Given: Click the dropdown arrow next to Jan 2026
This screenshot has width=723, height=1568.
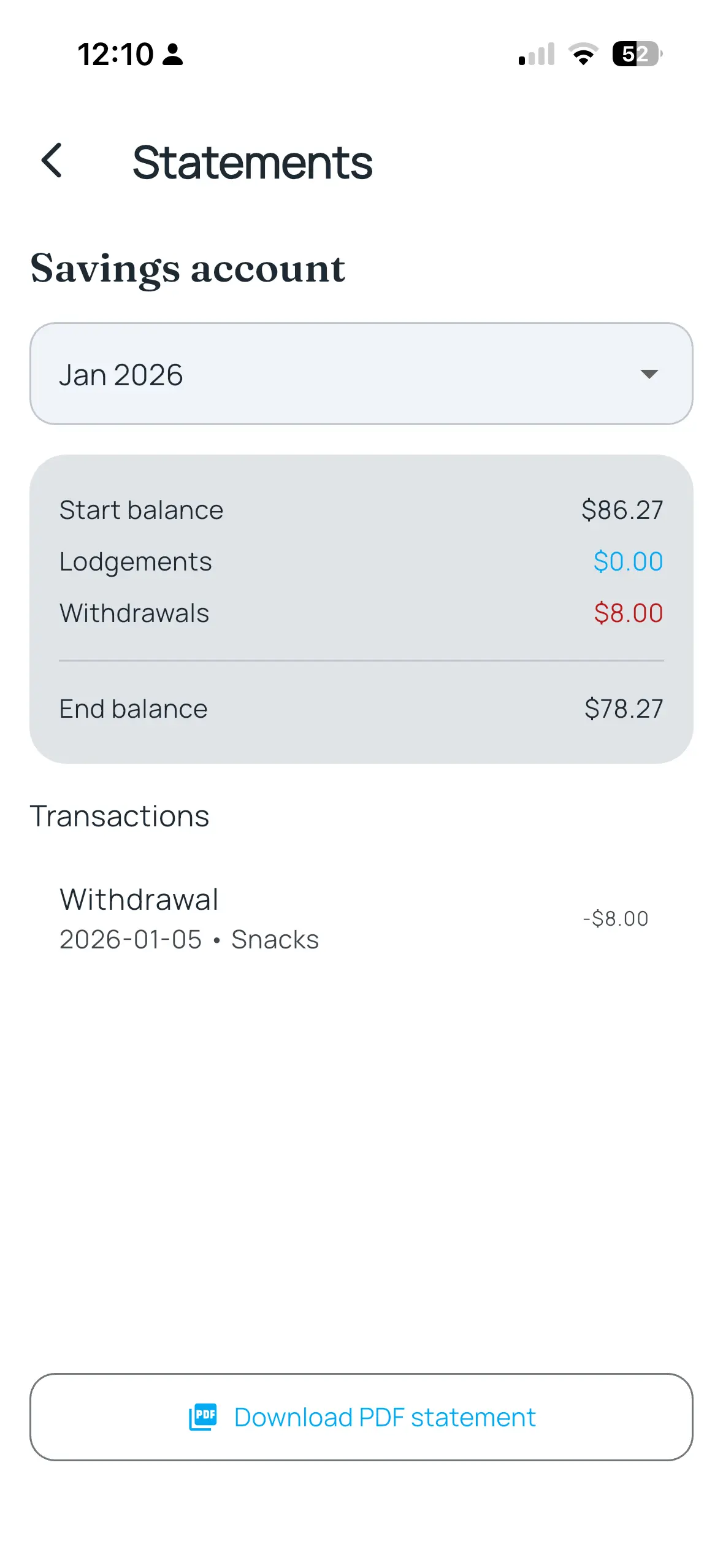Looking at the screenshot, I should point(650,375).
